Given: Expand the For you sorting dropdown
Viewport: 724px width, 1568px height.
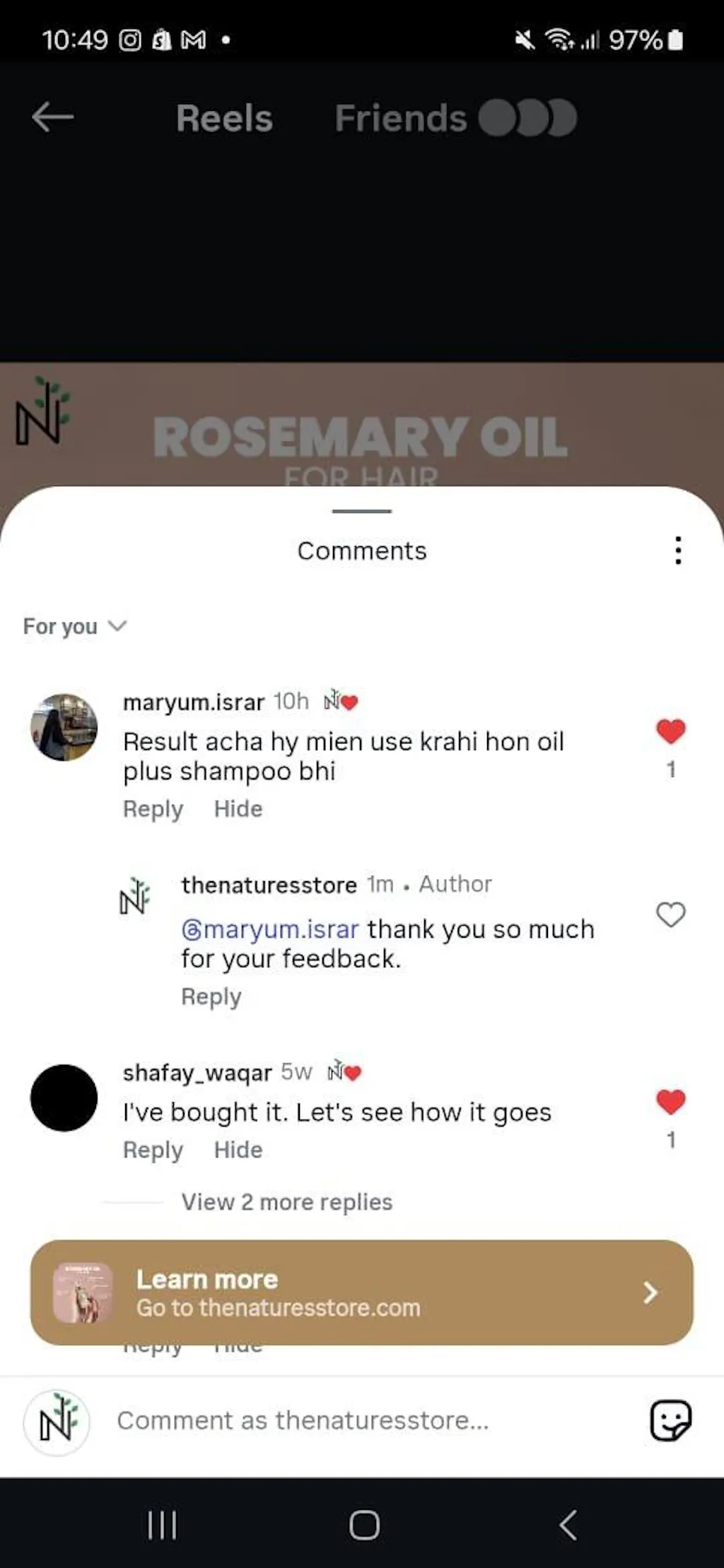Looking at the screenshot, I should coord(74,626).
